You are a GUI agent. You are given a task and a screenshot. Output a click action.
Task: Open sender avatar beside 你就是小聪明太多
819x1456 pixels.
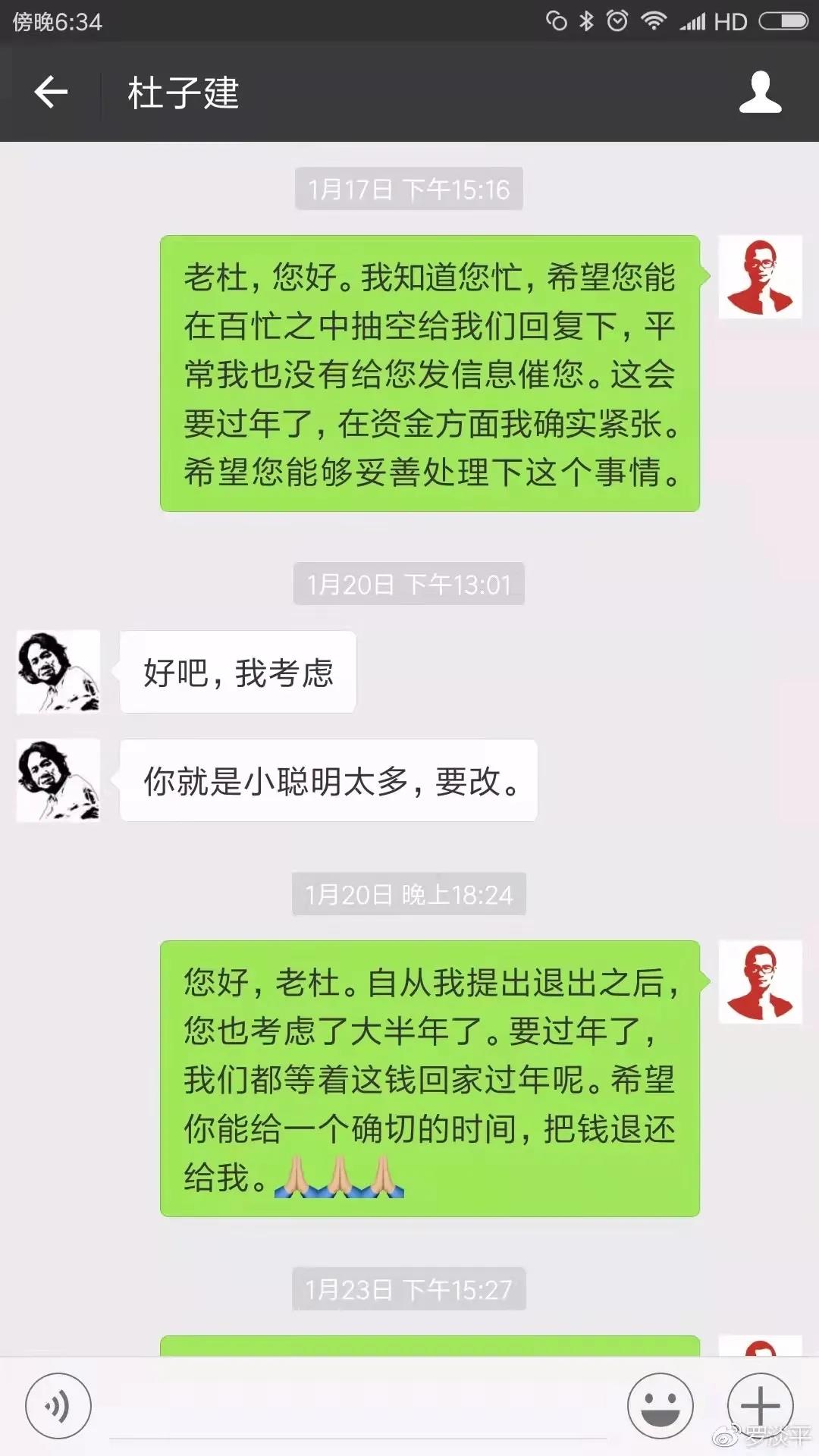[58, 780]
